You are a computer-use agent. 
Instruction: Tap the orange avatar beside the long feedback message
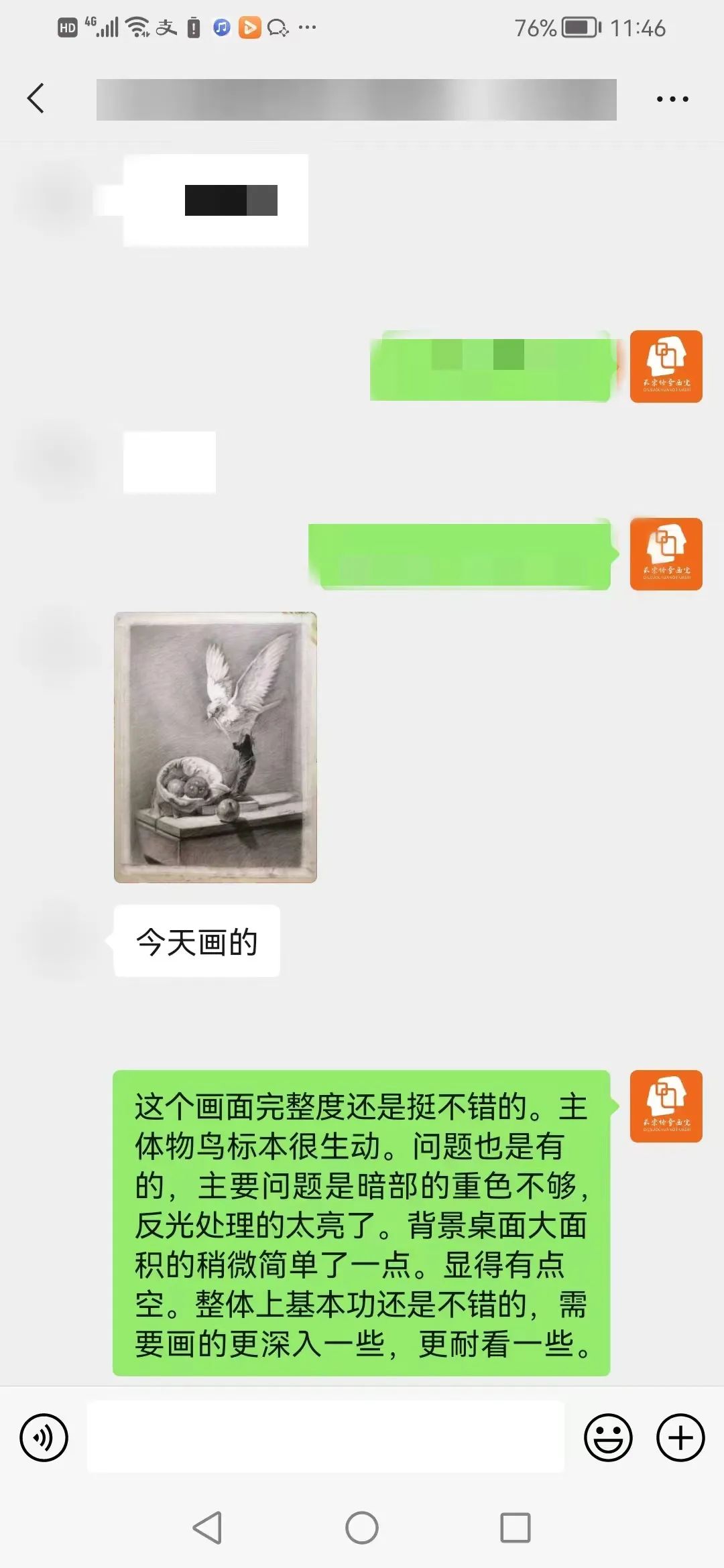[x=666, y=1106]
